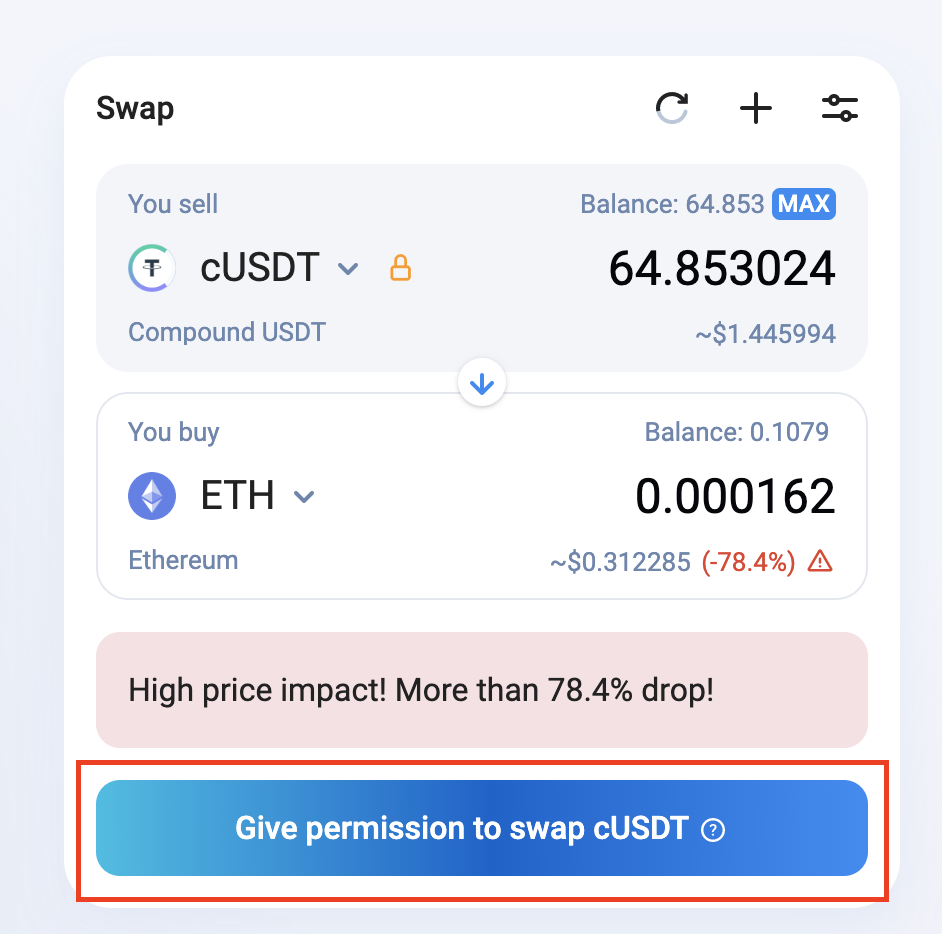Edit the sell amount 64.853024

pyautogui.click(x=721, y=268)
